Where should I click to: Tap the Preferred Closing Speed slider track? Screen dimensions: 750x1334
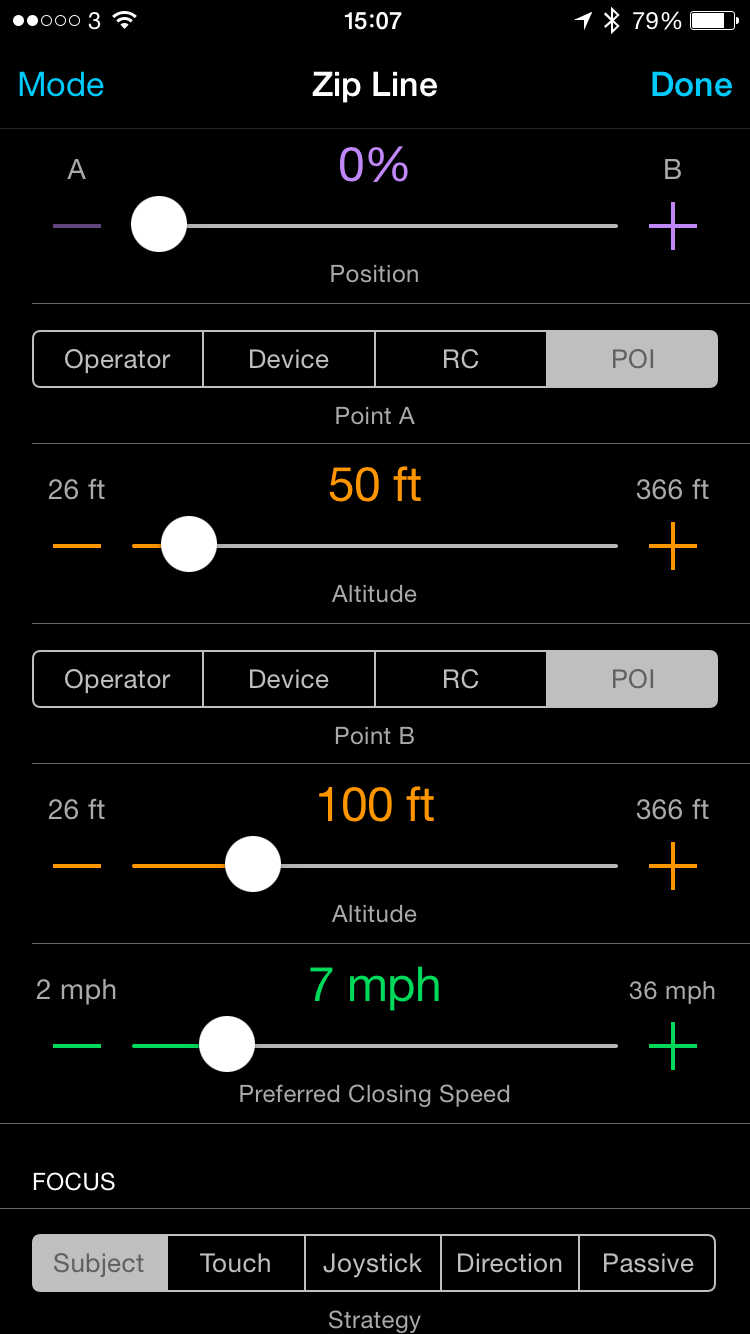tap(375, 1046)
